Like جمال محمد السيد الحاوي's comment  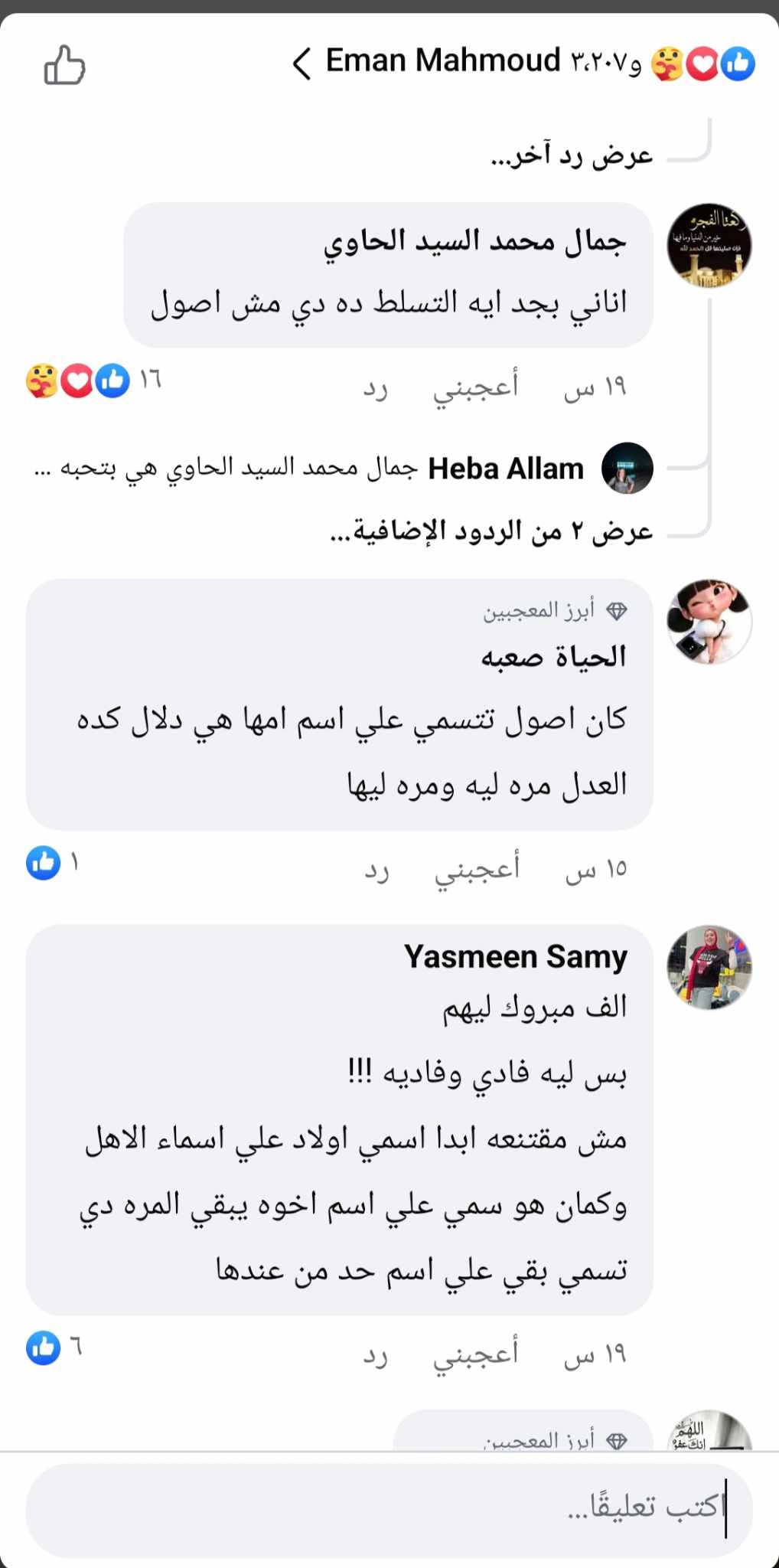coord(476,385)
